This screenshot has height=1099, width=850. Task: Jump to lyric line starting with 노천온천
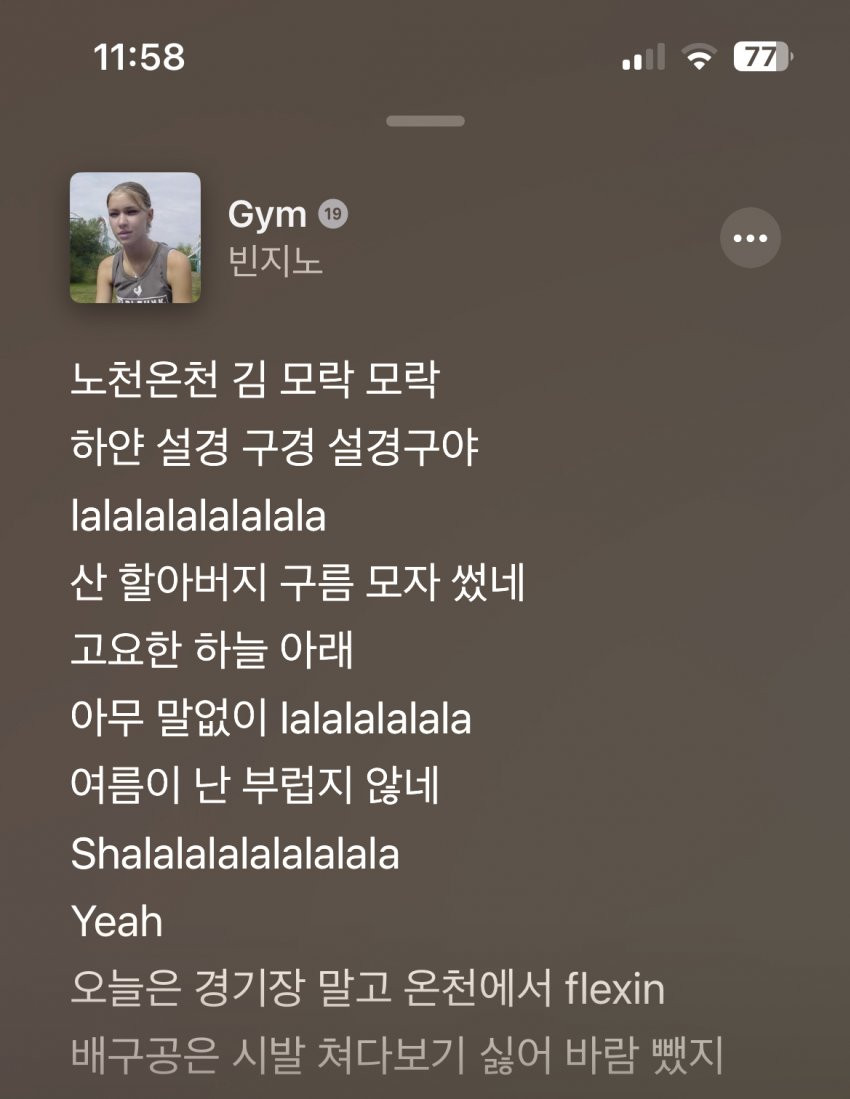254,380
